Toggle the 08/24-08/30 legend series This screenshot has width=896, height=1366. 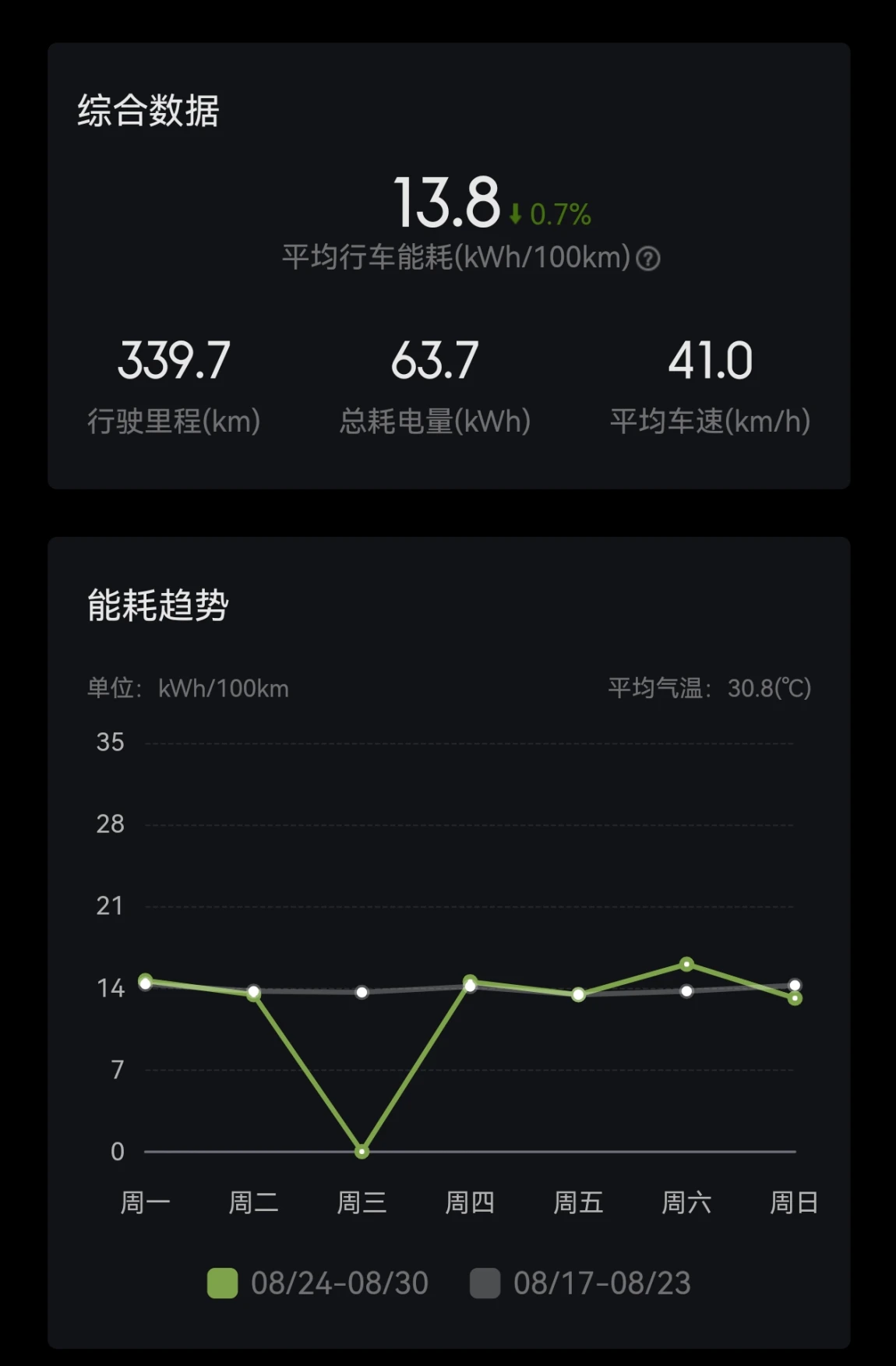tap(318, 1283)
